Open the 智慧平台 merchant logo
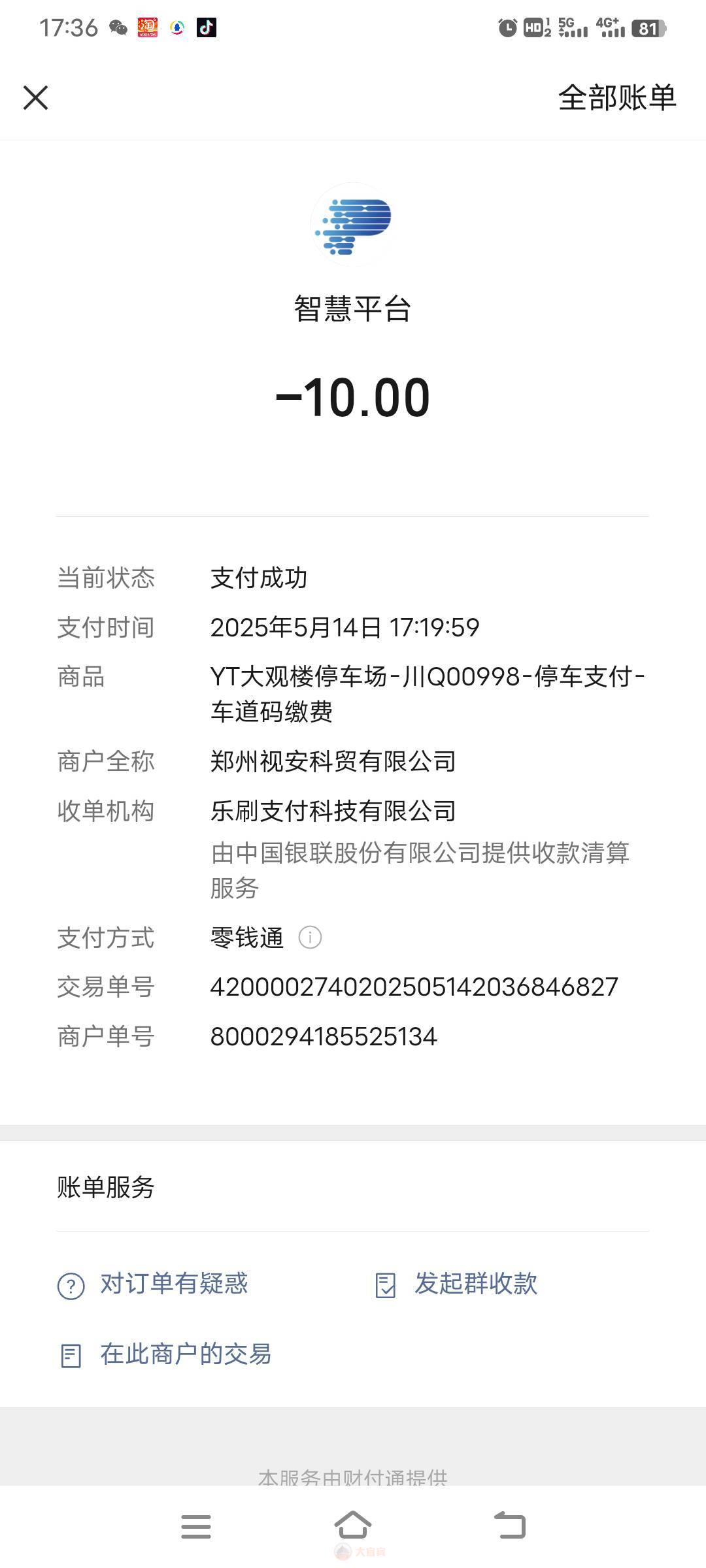706x1568 pixels. click(x=353, y=223)
